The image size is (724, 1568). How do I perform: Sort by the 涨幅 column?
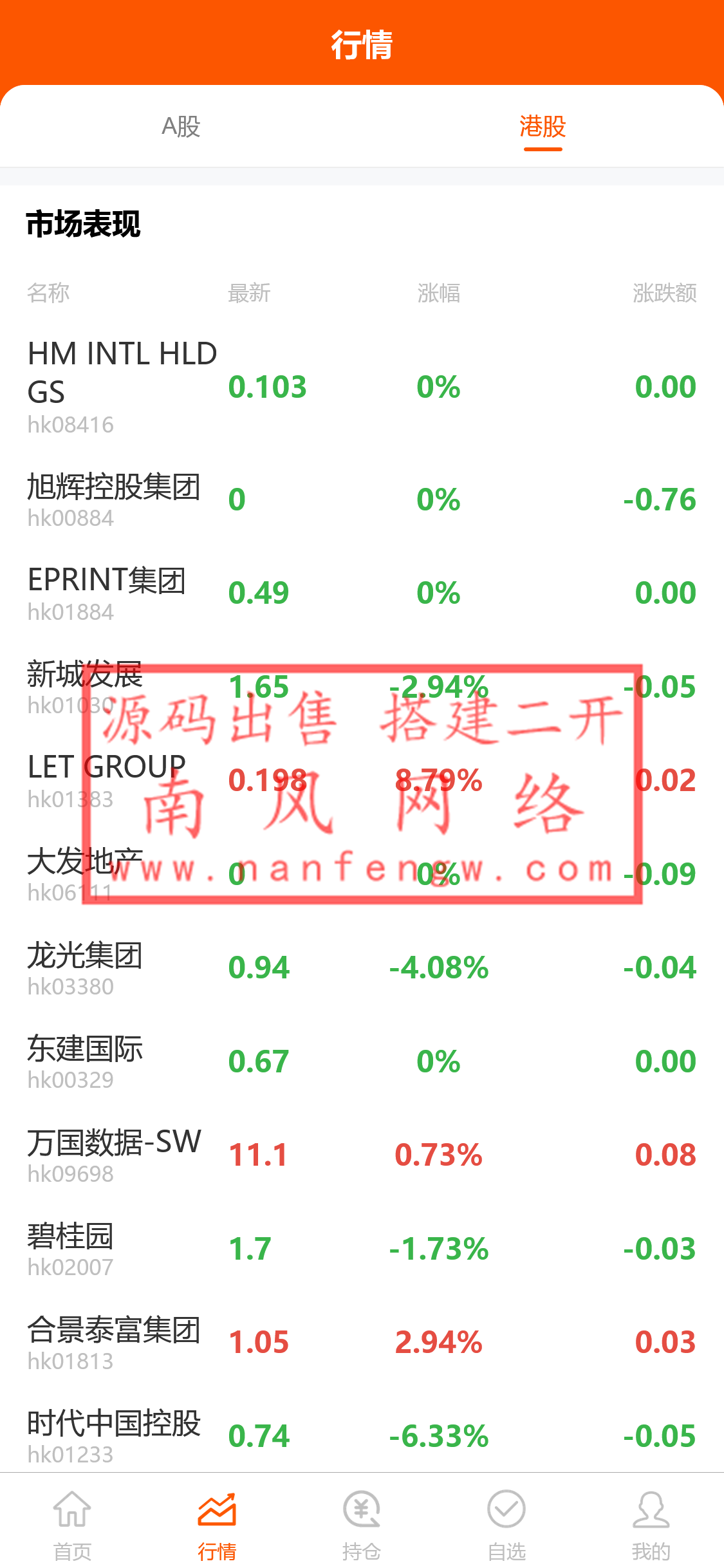click(x=440, y=293)
